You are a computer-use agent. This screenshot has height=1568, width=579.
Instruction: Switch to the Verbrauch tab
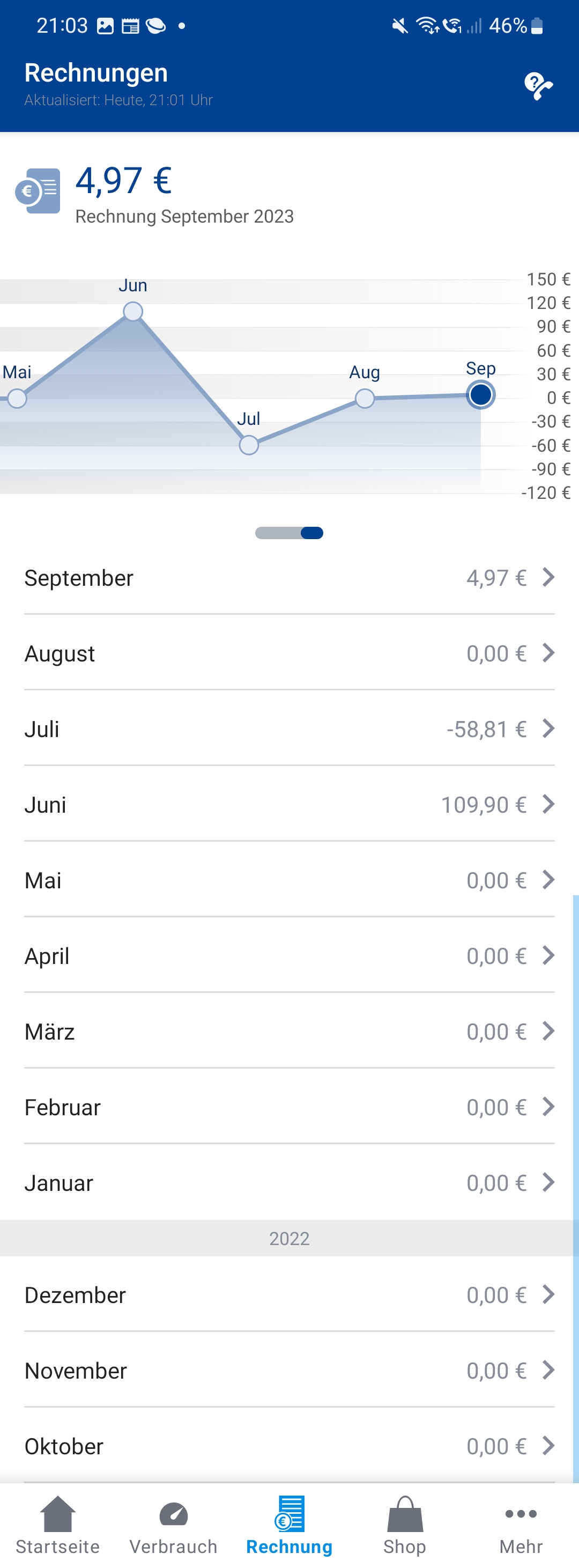click(x=173, y=1525)
